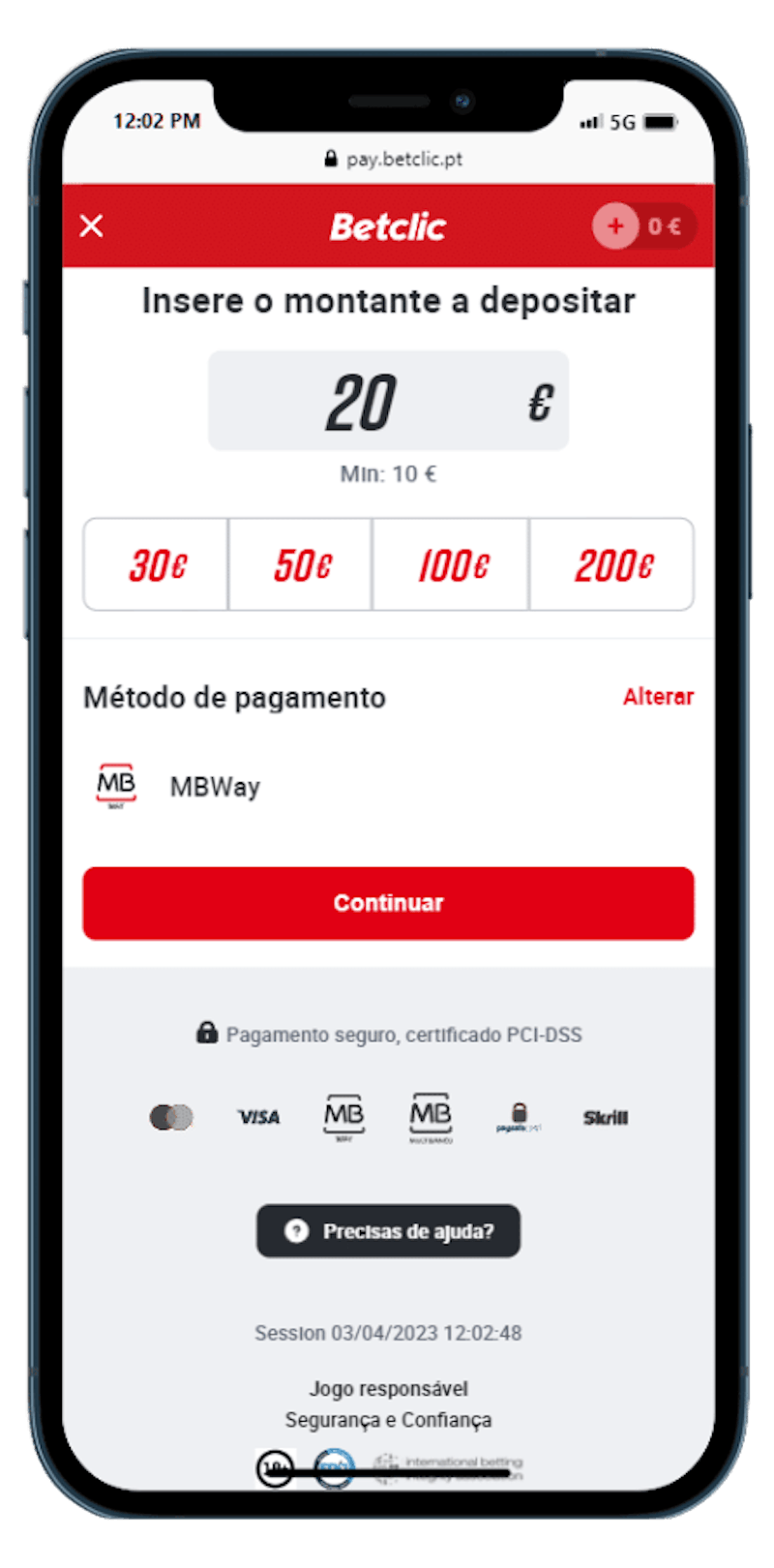Screen dimensions: 774x1568
Task: Open the Jogo responsável link
Action: pyautogui.click(x=388, y=1389)
